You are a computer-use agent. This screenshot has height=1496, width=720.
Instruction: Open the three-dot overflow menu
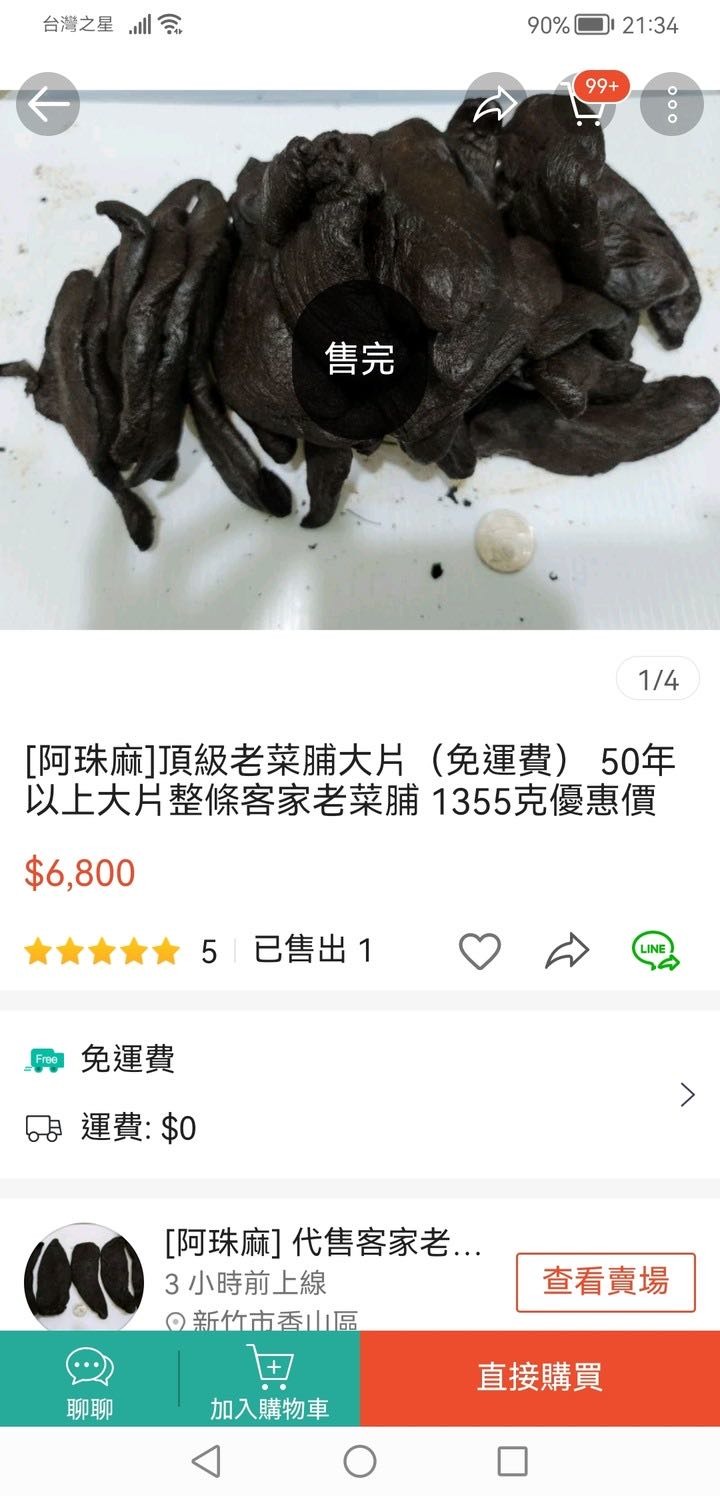point(672,104)
